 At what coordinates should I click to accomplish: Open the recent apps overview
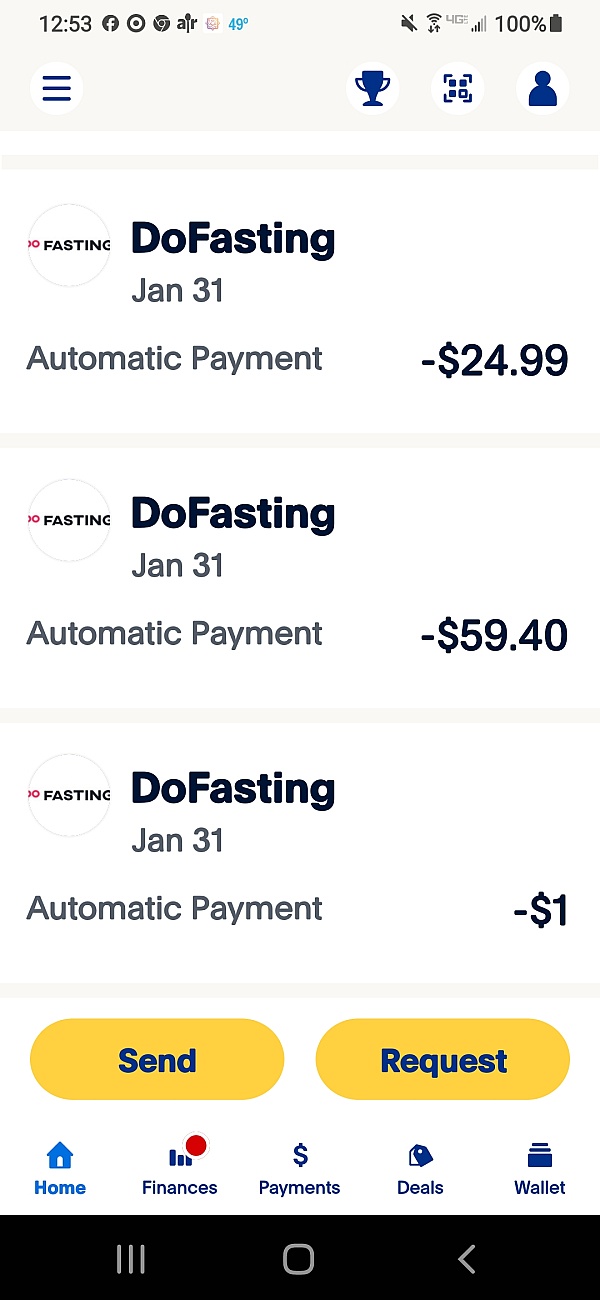tap(131, 1258)
